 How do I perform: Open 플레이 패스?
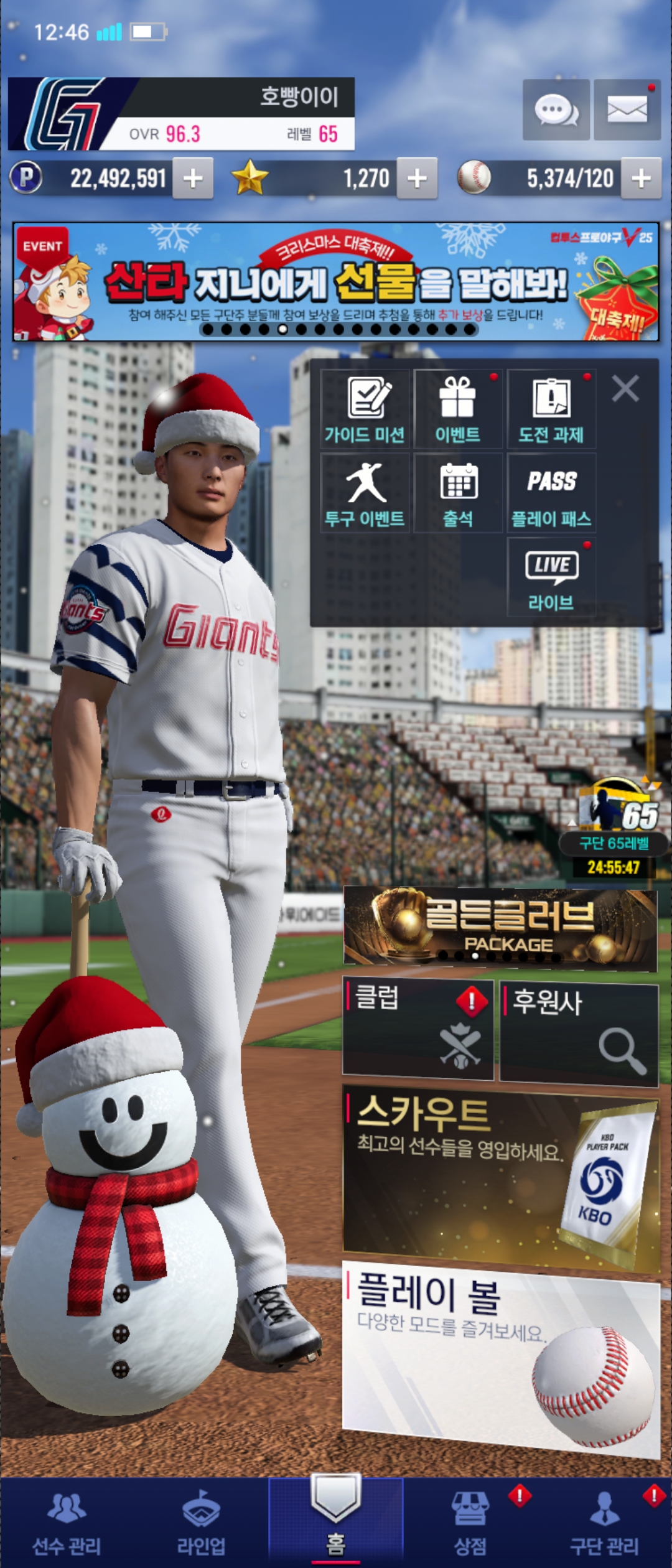551,493
